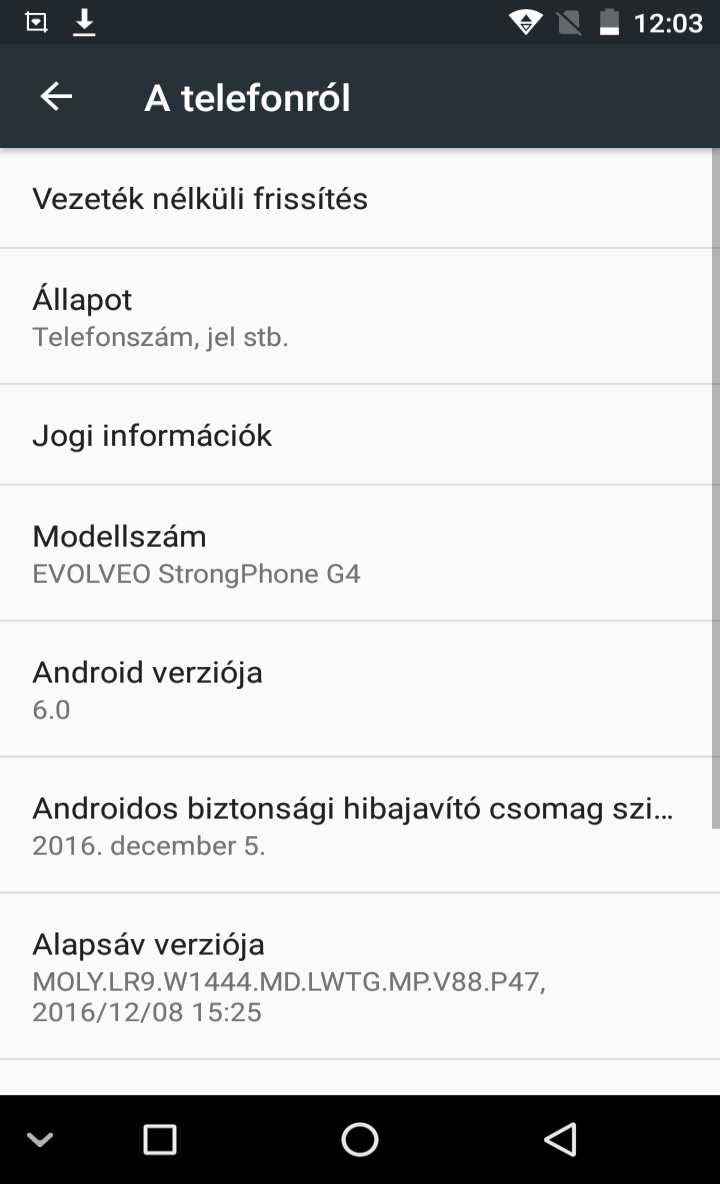Open recent apps with the square button

(159, 1139)
